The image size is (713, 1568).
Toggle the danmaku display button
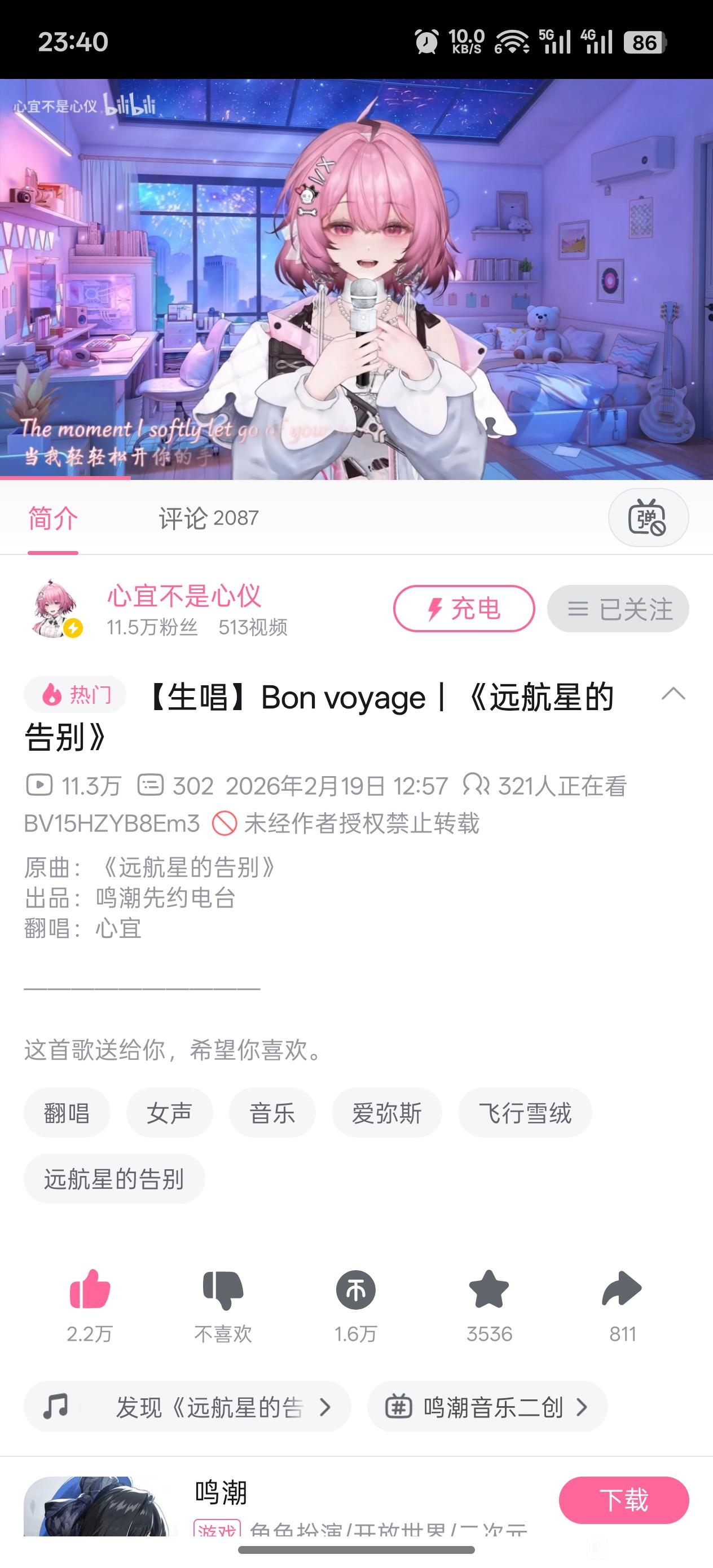click(648, 517)
